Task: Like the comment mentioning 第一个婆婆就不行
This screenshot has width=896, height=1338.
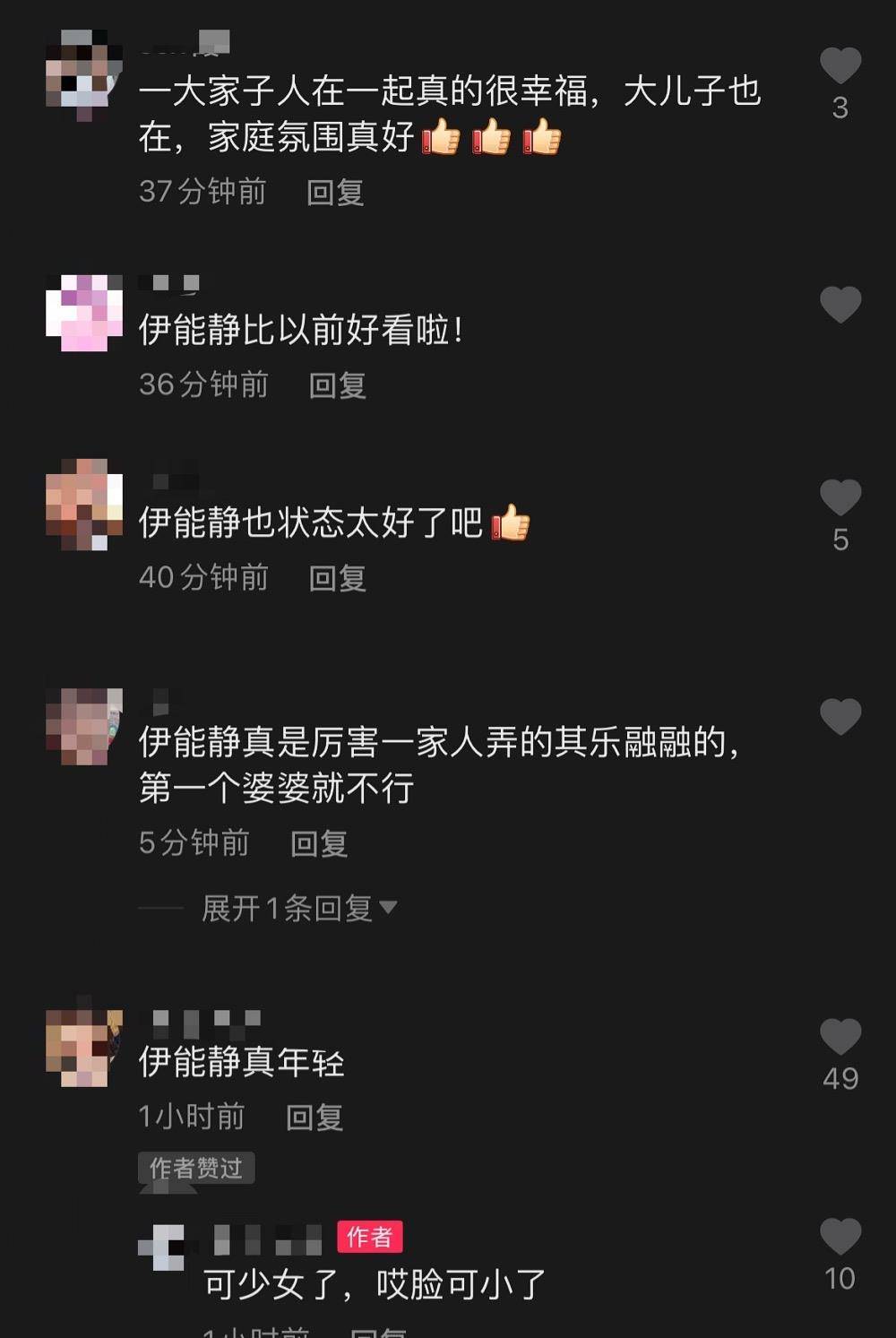Action: (x=840, y=717)
